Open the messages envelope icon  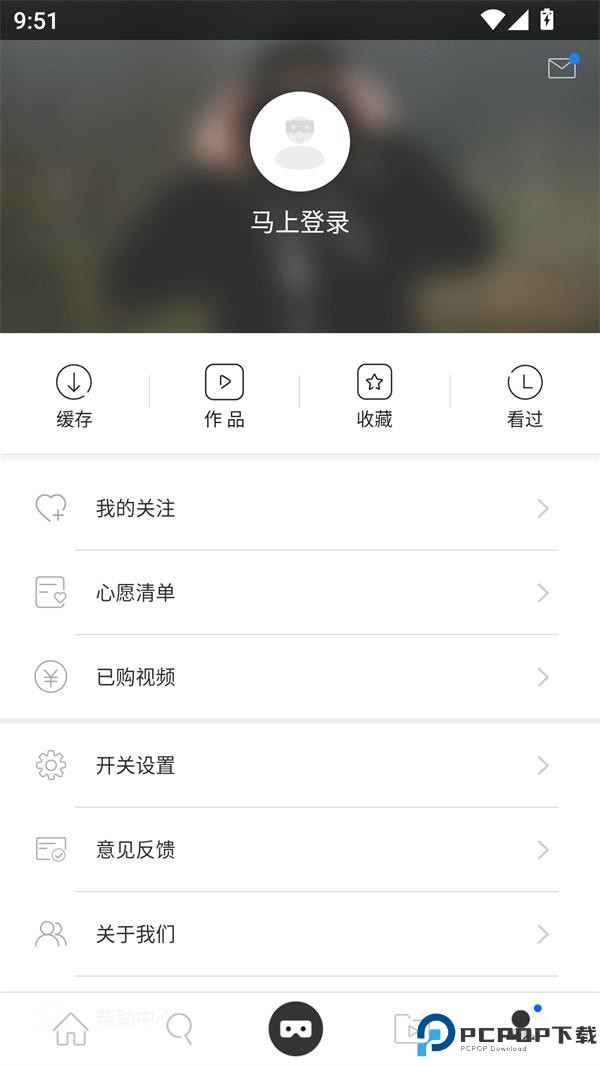coord(562,68)
